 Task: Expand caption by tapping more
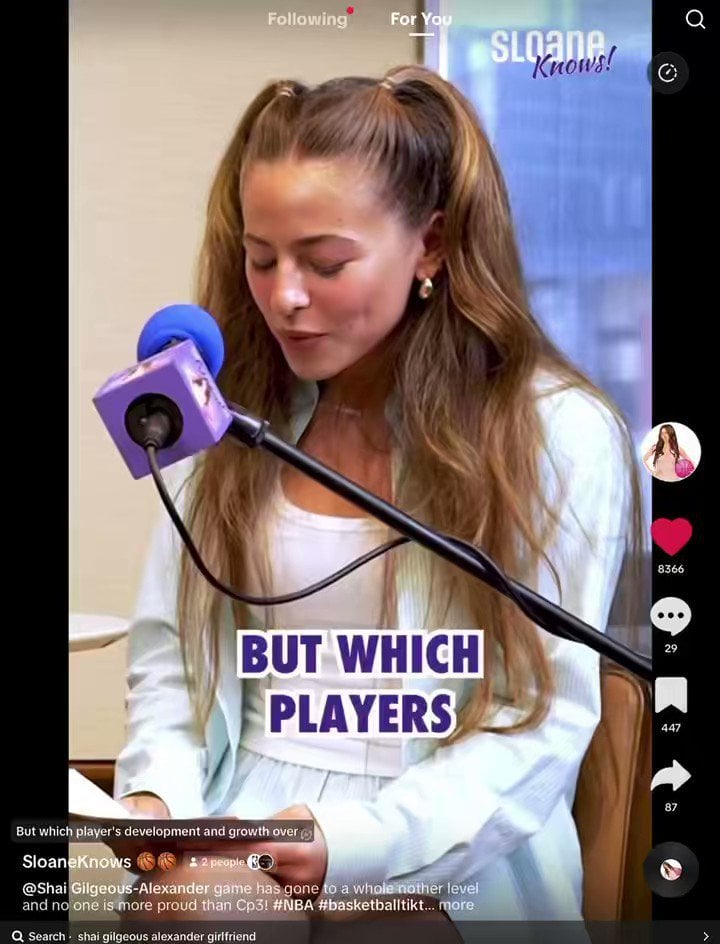[456, 905]
